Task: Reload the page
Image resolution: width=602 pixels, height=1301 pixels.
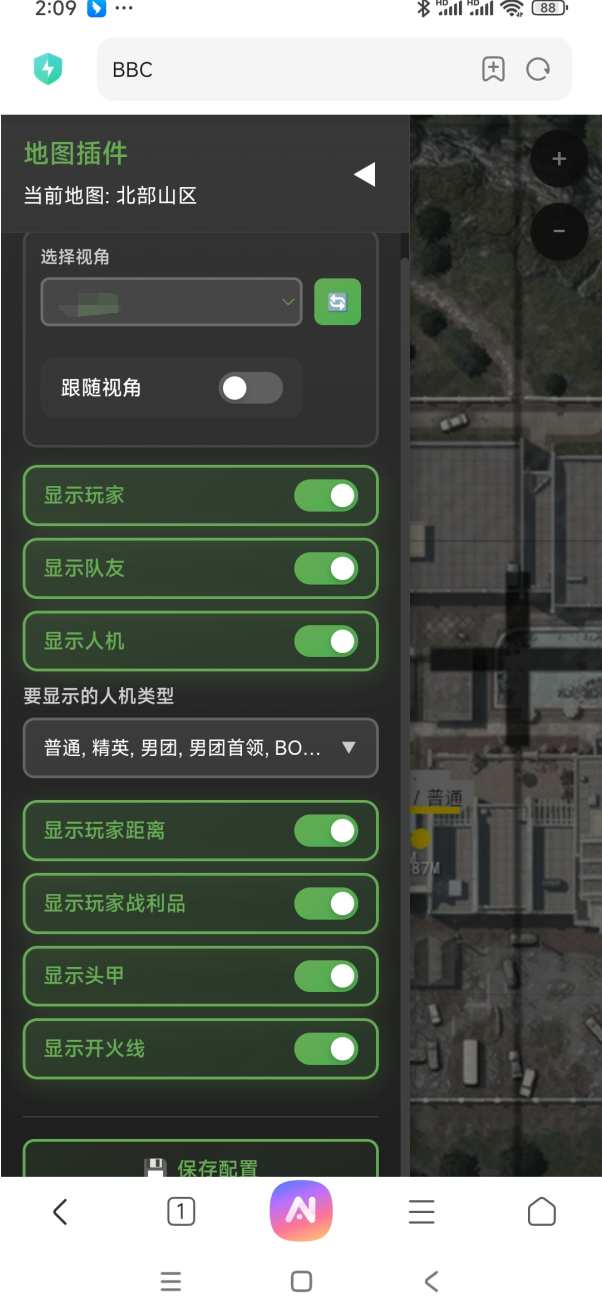Action: click(x=539, y=69)
